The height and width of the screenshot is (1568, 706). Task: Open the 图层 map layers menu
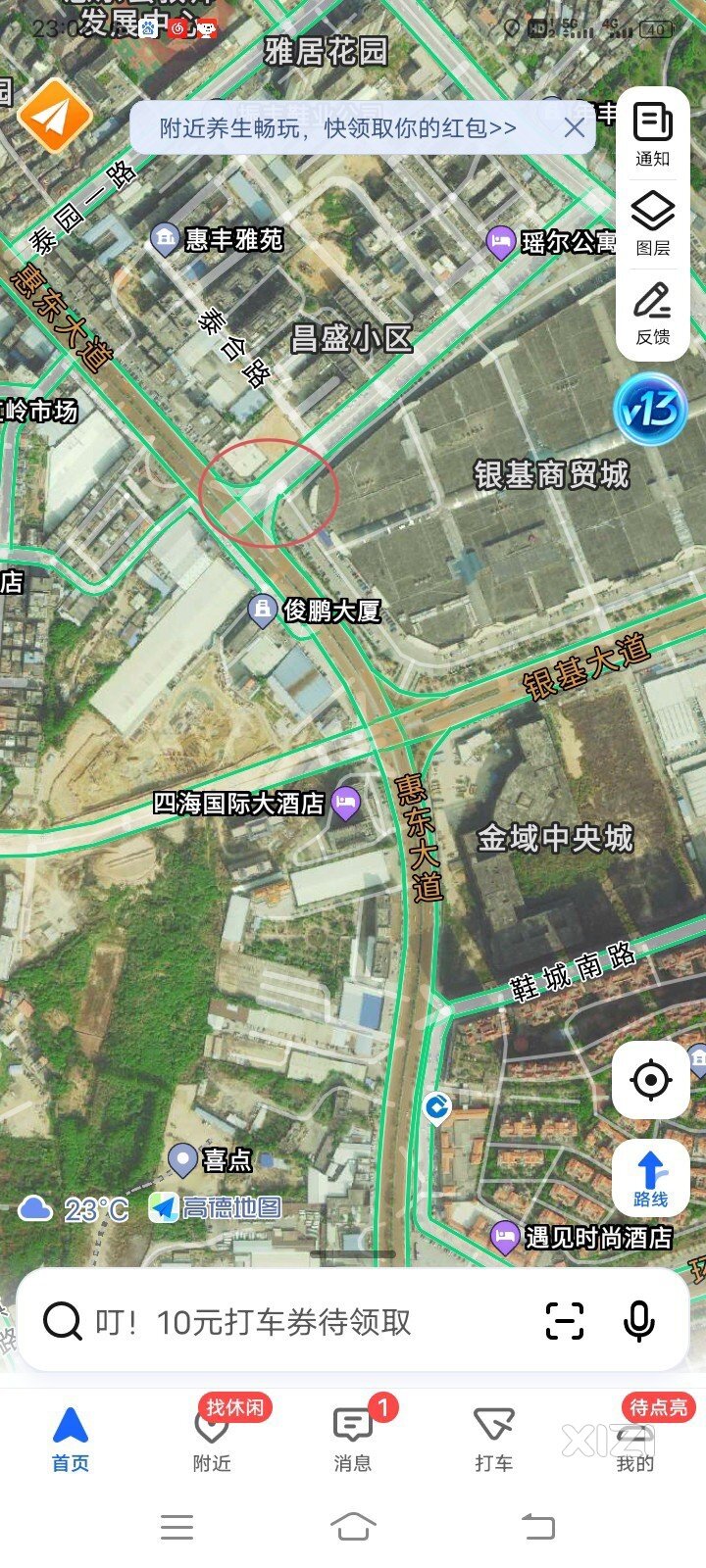[x=653, y=224]
